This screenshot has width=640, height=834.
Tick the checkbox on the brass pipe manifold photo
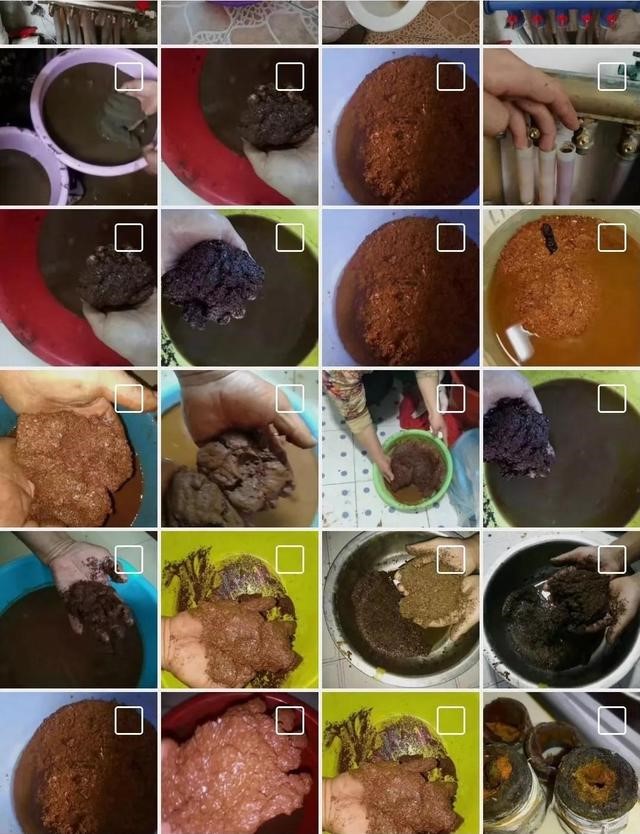coord(612,76)
